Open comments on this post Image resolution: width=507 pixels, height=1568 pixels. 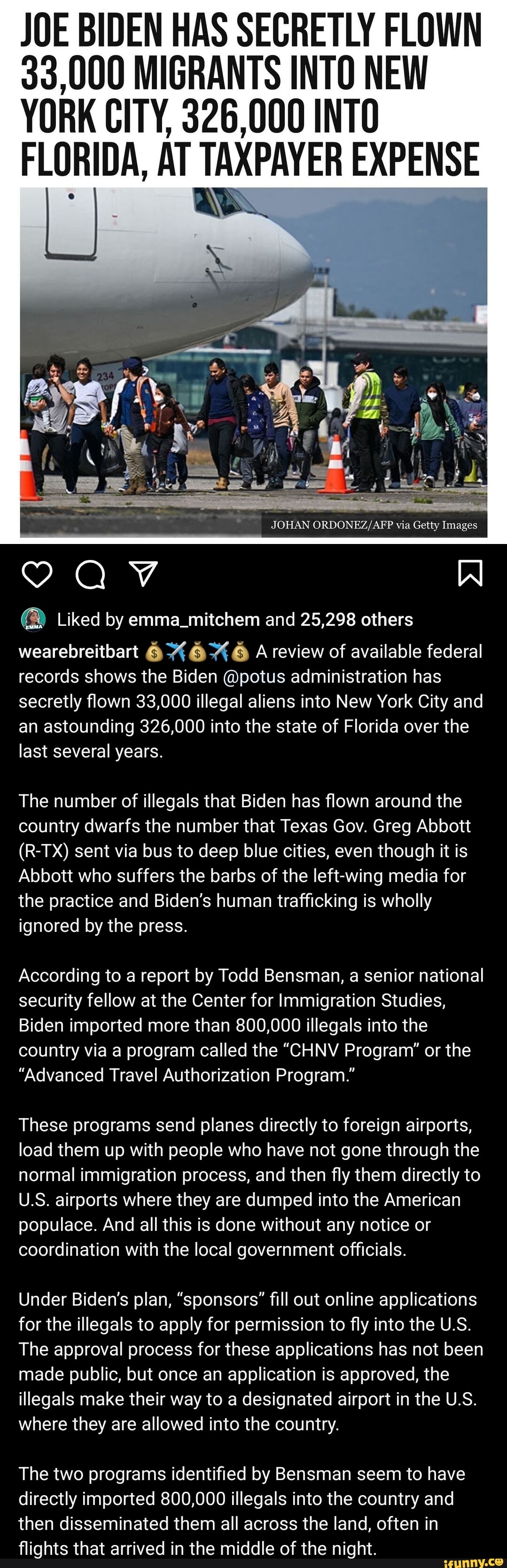tap(90, 574)
